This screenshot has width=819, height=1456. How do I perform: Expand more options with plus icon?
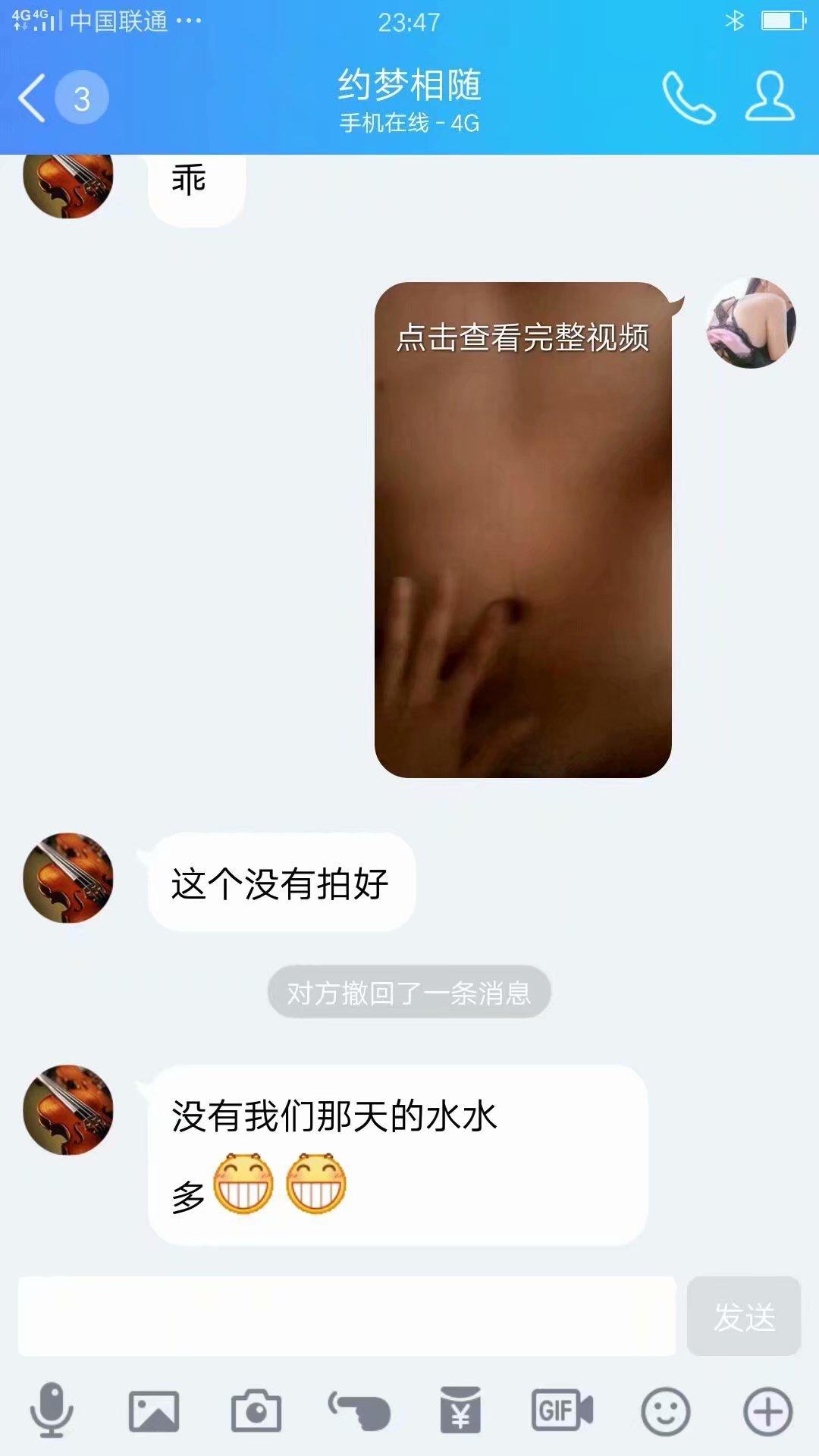click(767, 1411)
